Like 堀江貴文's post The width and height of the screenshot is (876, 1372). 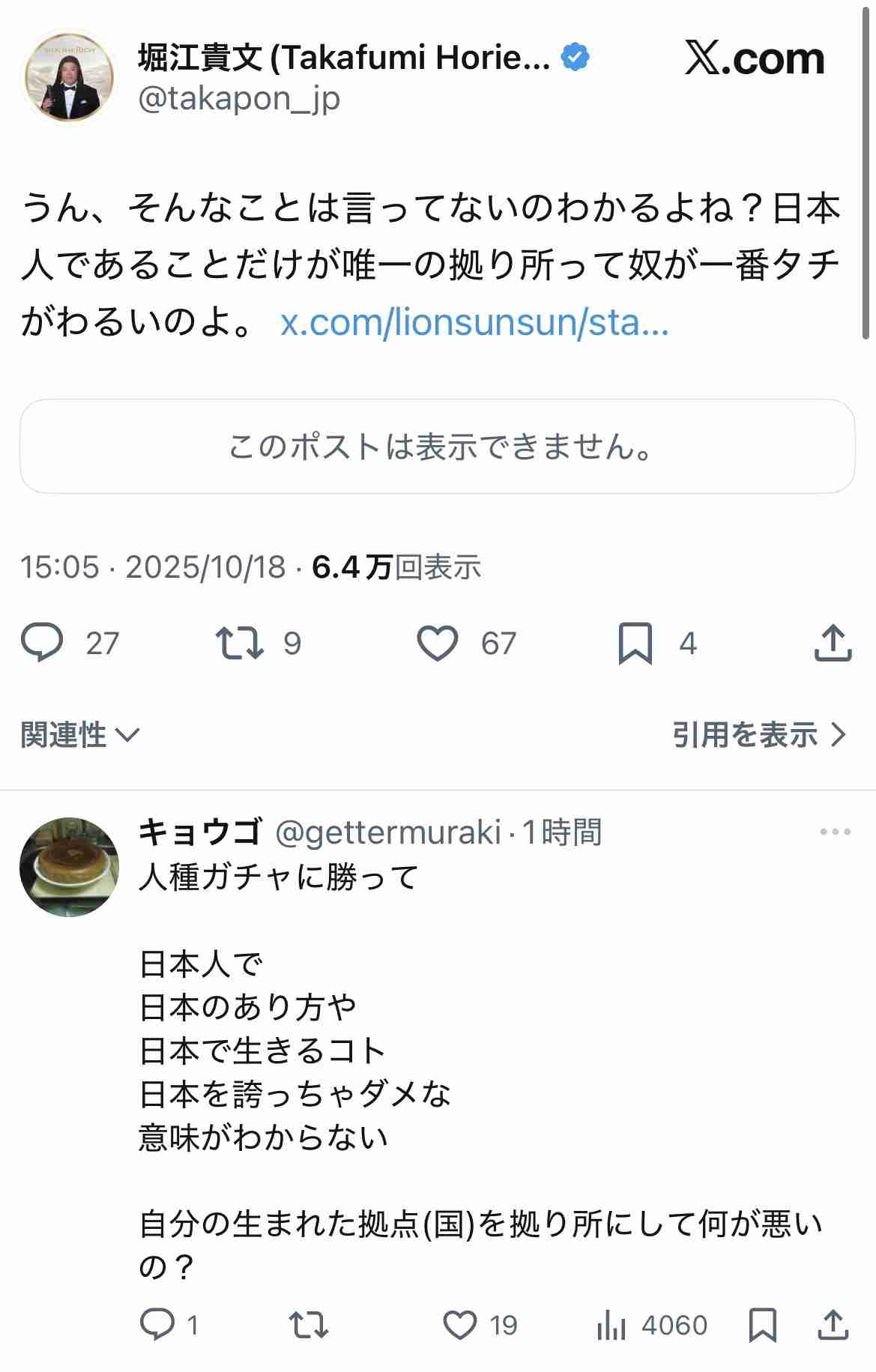click(x=438, y=643)
